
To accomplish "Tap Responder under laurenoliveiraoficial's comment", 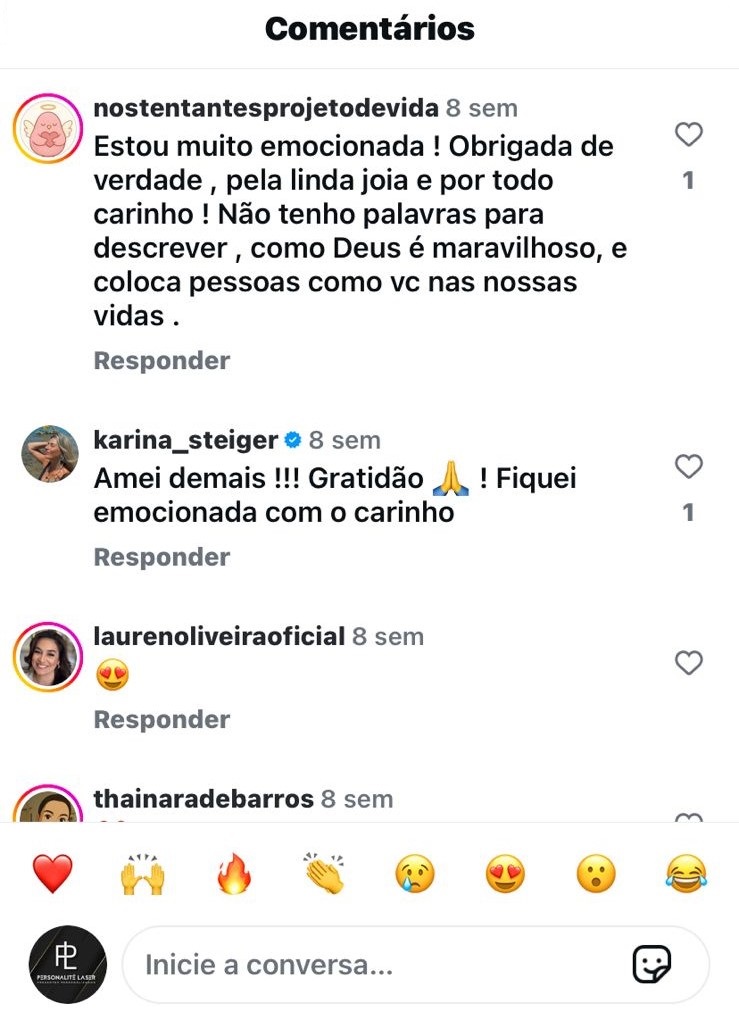I will pyautogui.click(x=162, y=719).
